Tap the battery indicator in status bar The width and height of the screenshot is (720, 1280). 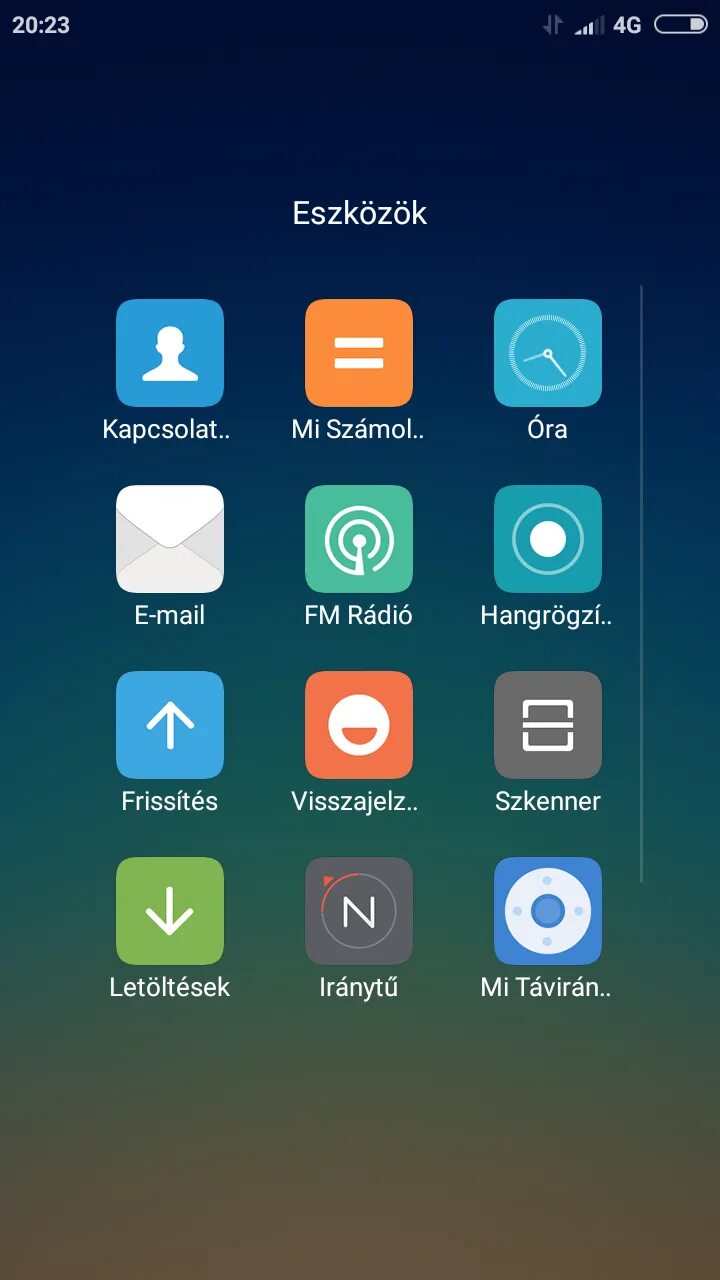click(682, 24)
